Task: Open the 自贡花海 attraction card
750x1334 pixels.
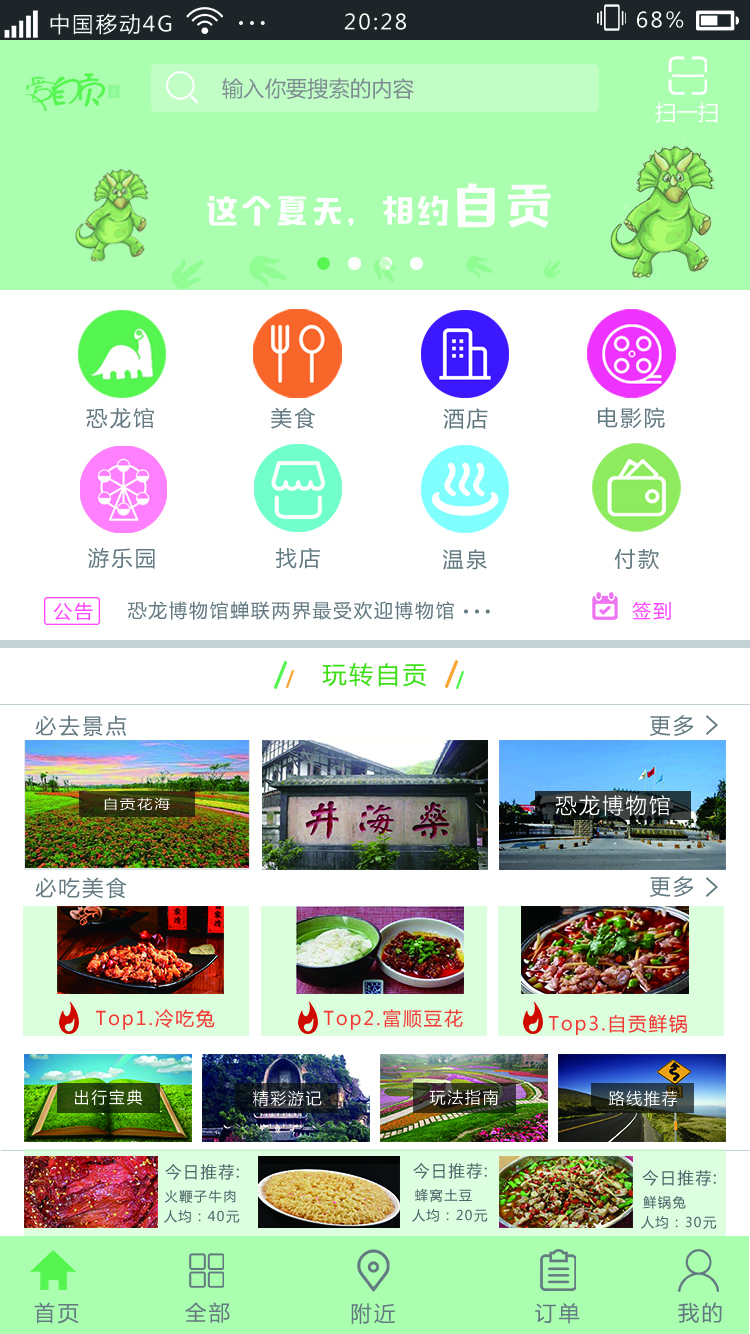Action: point(137,804)
